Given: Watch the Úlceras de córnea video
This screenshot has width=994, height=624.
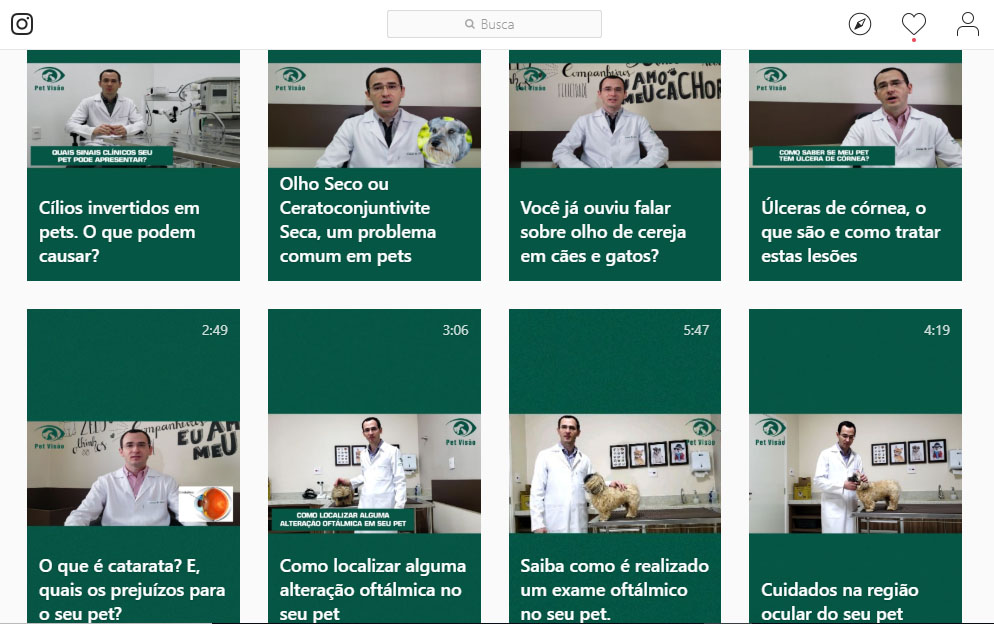Looking at the screenshot, I should (x=855, y=165).
